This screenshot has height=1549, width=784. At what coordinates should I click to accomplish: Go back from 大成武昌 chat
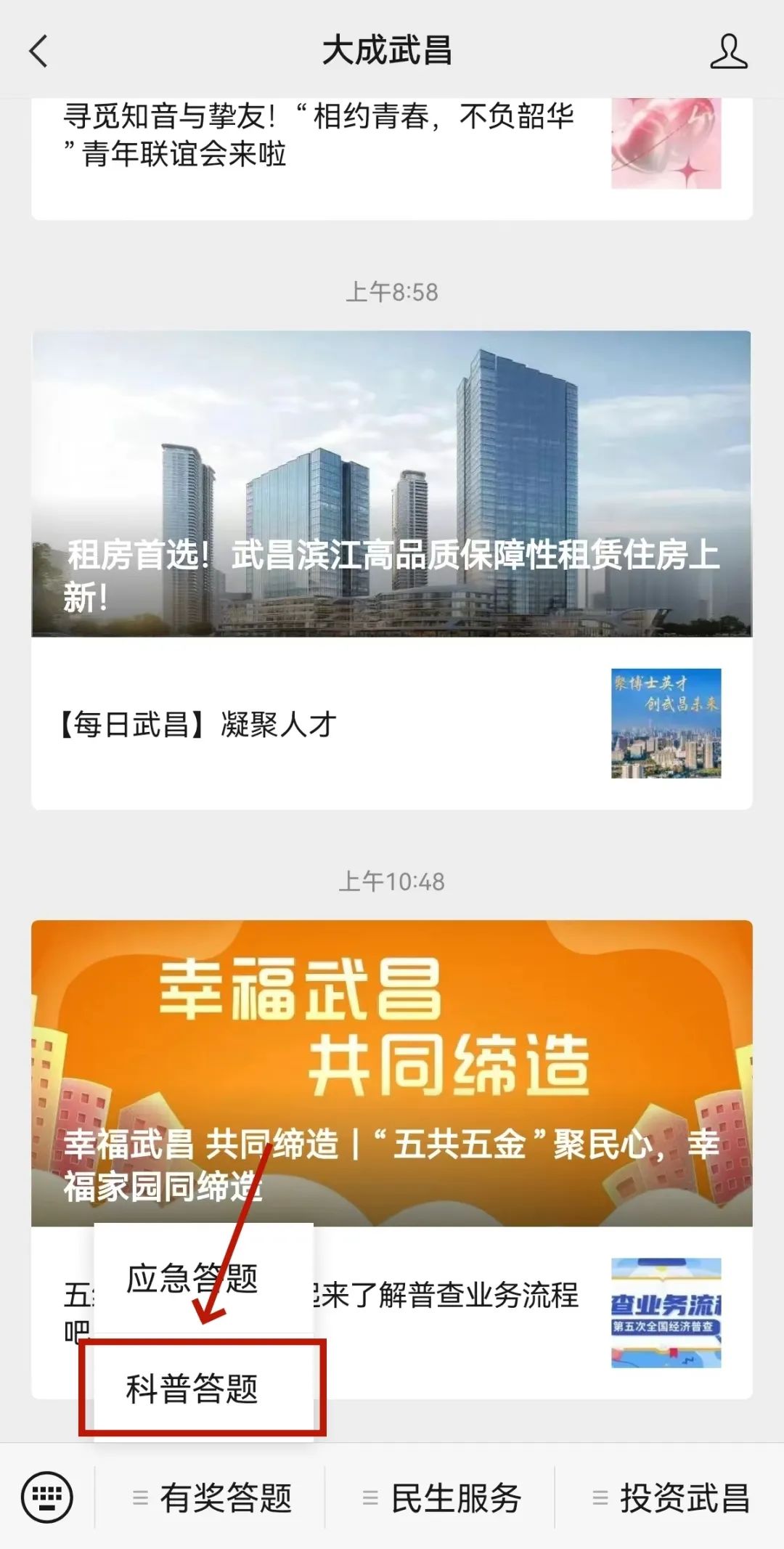(x=38, y=52)
